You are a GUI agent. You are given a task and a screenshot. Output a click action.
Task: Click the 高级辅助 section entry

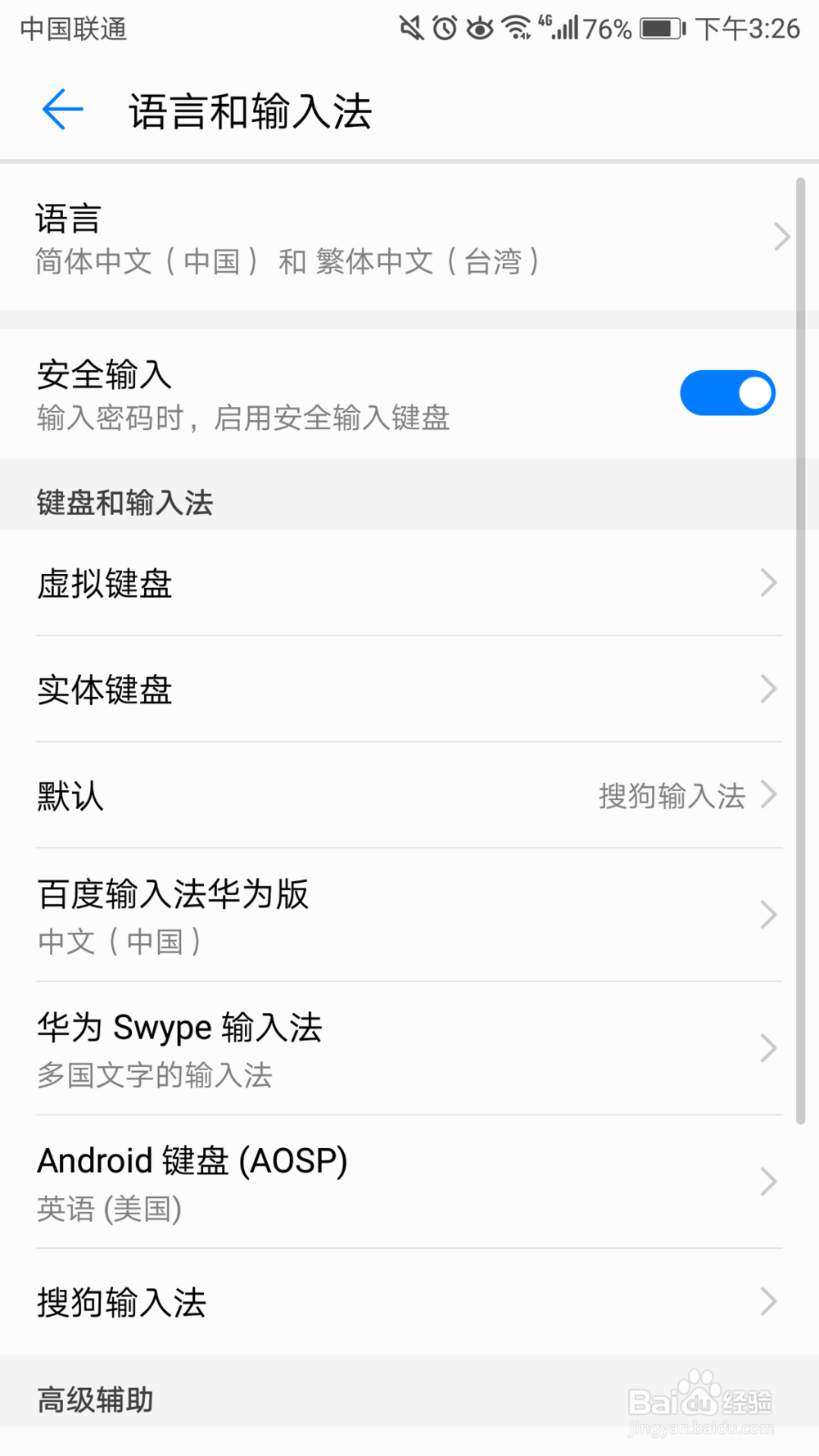coord(94,1399)
